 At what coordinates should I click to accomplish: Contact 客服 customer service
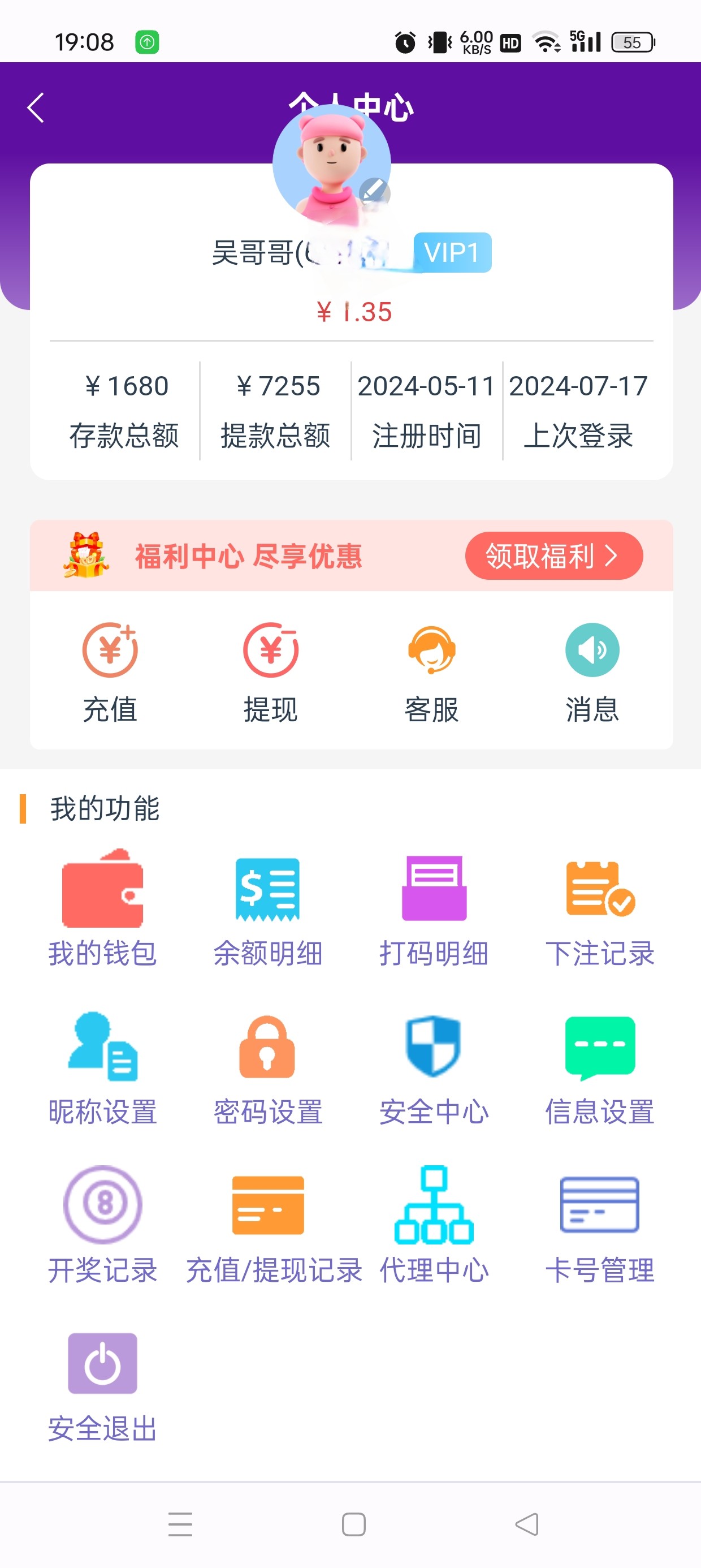pos(431,671)
